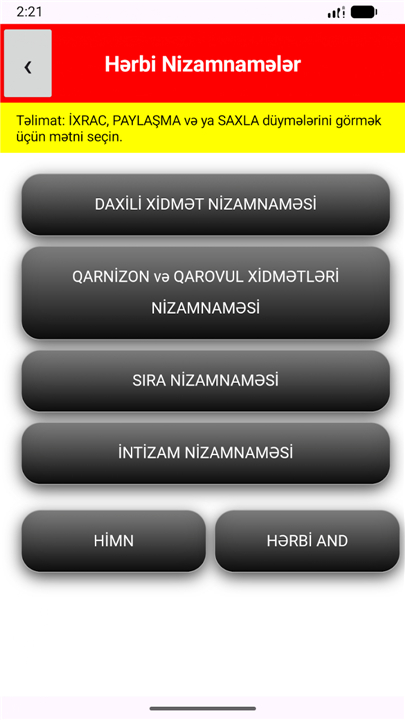Image resolution: width=405 pixels, height=720 pixels.
Task: Open DAXİLİ XİDMƏT NİZAMNAMƏSİ
Action: [206, 204]
